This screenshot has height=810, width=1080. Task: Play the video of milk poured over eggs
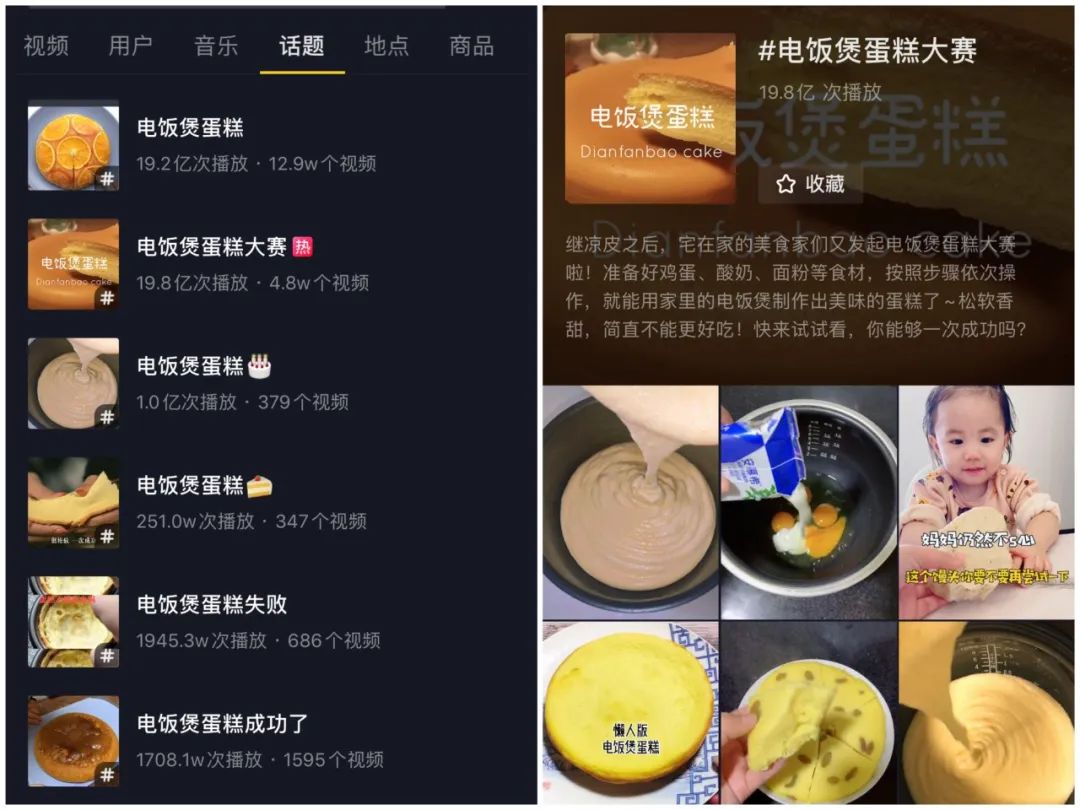808,502
